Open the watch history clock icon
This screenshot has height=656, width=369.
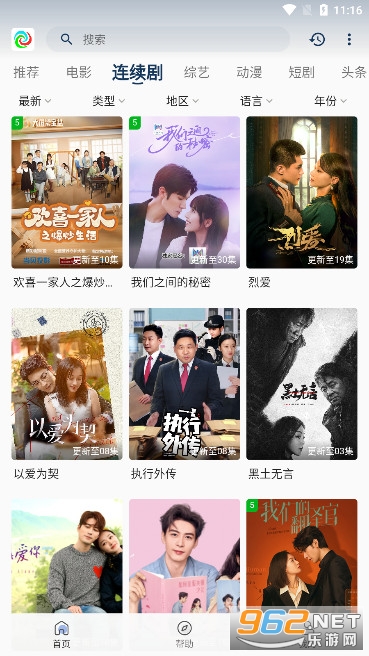317,39
